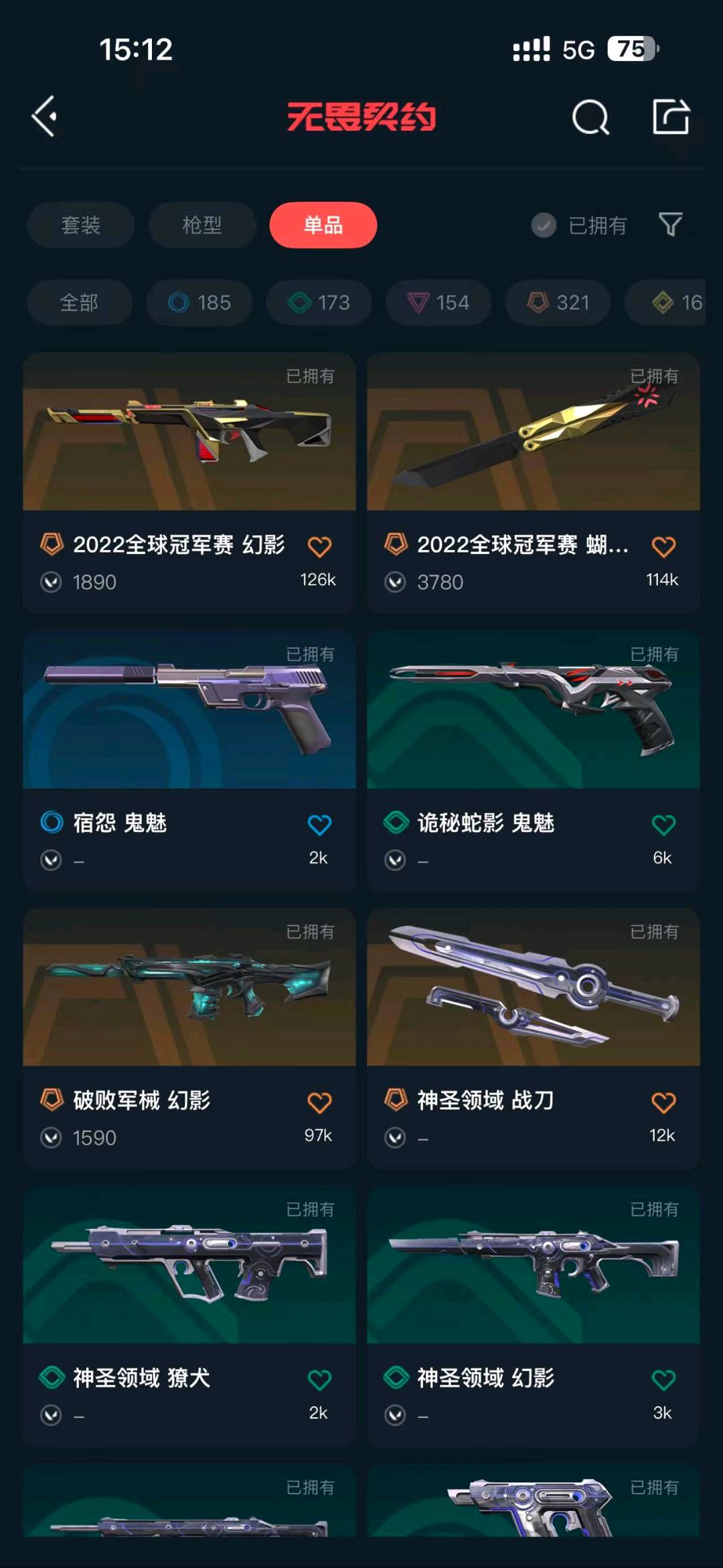723x1568 pixels.
Task: Switch to the 套装 tab
Action: (x=81, y=225)
